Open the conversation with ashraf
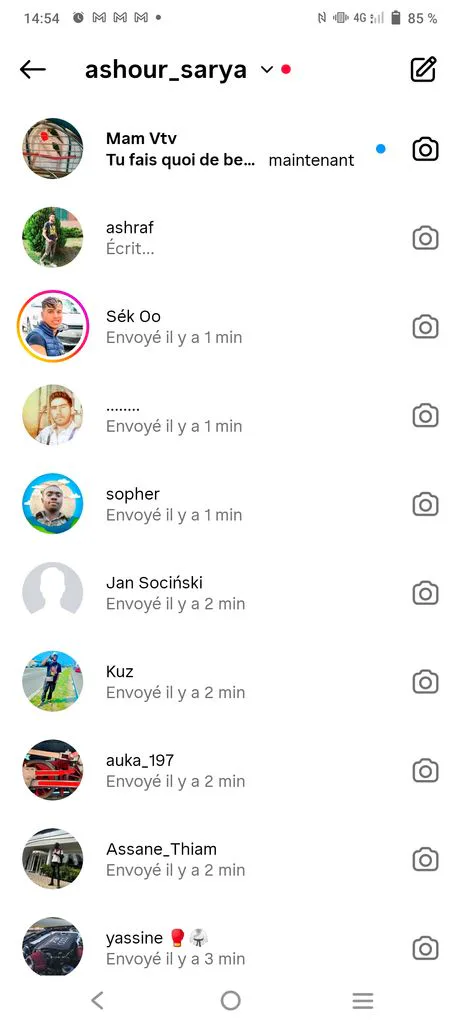Screen dimensions: 461x1024 coord(230,238)
